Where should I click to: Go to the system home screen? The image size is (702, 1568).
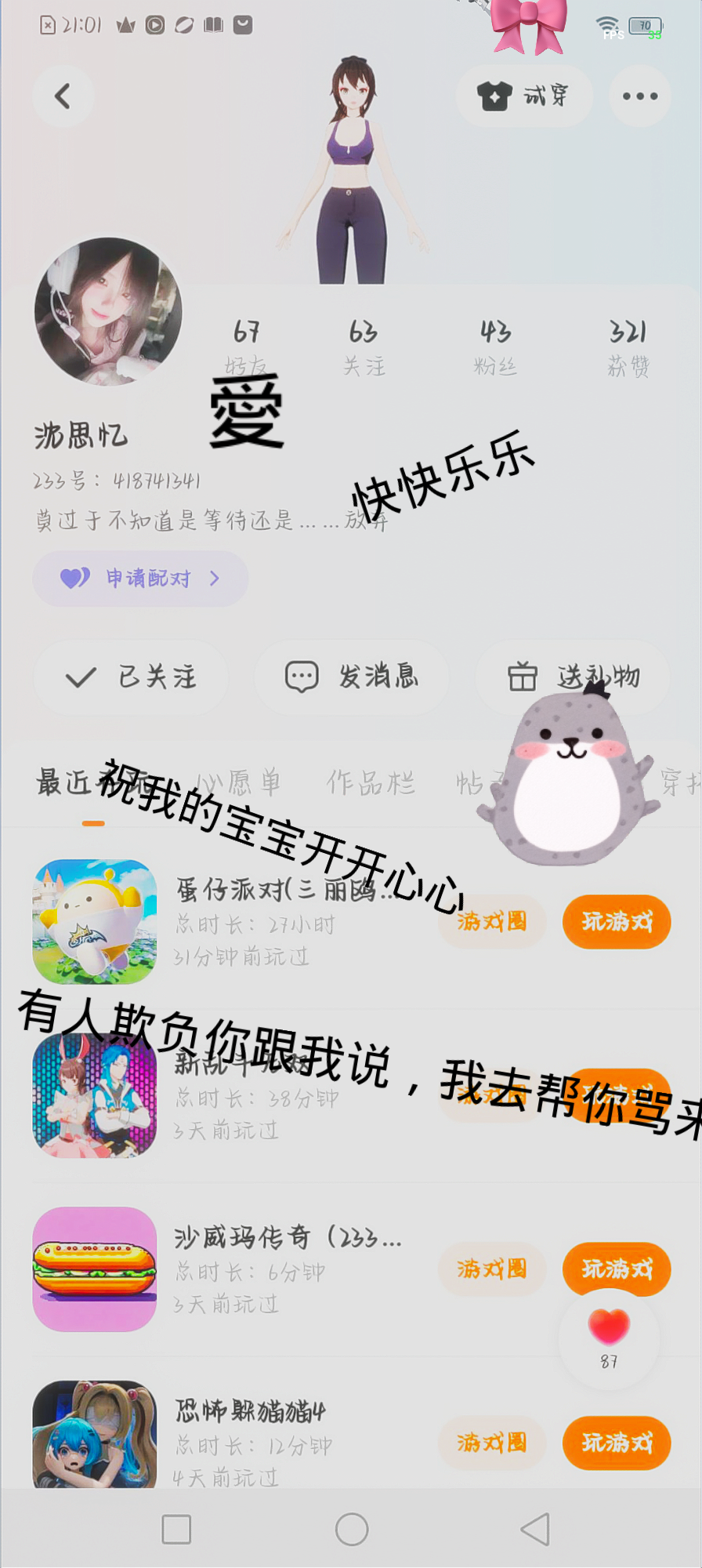coord(351,1529)
